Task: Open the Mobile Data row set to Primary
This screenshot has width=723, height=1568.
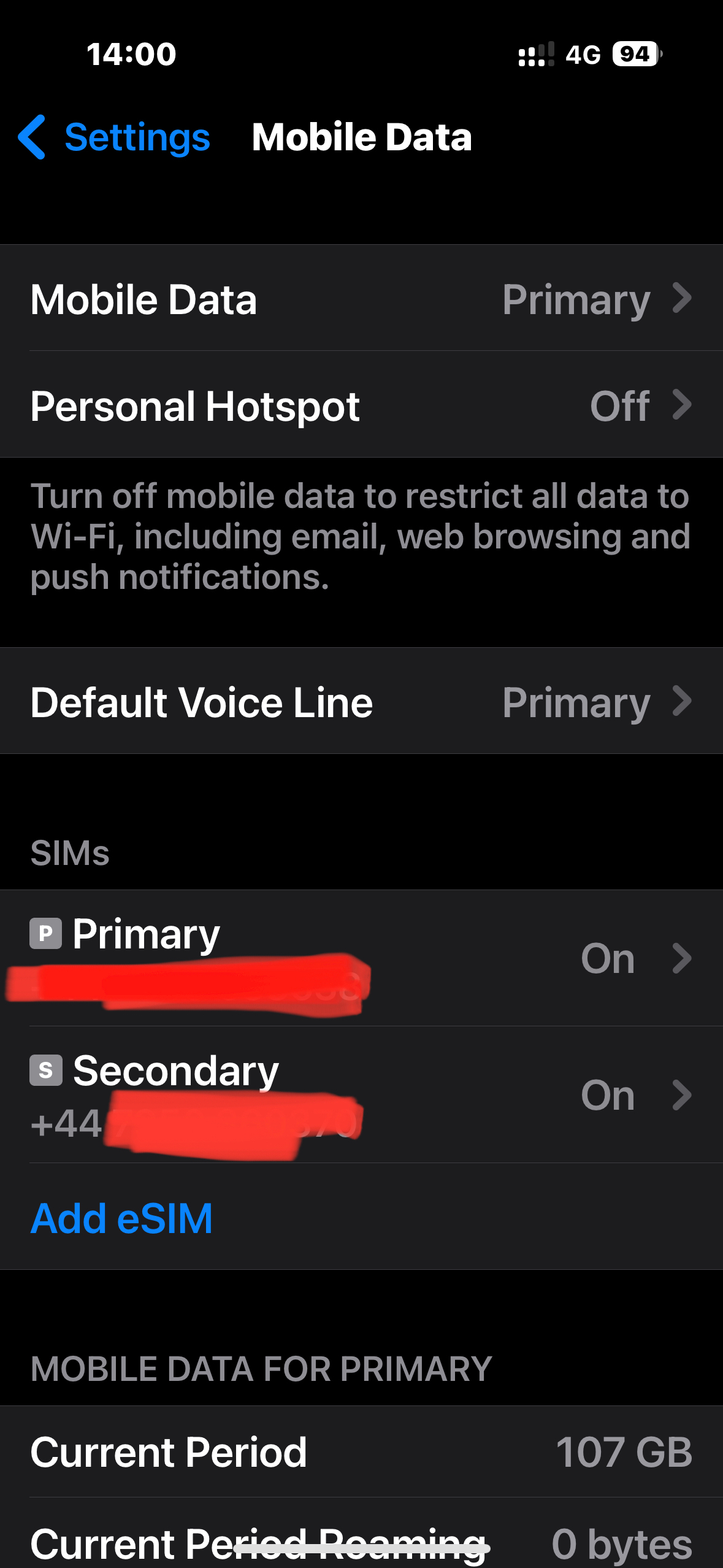Action: click(x=361, y=298)
